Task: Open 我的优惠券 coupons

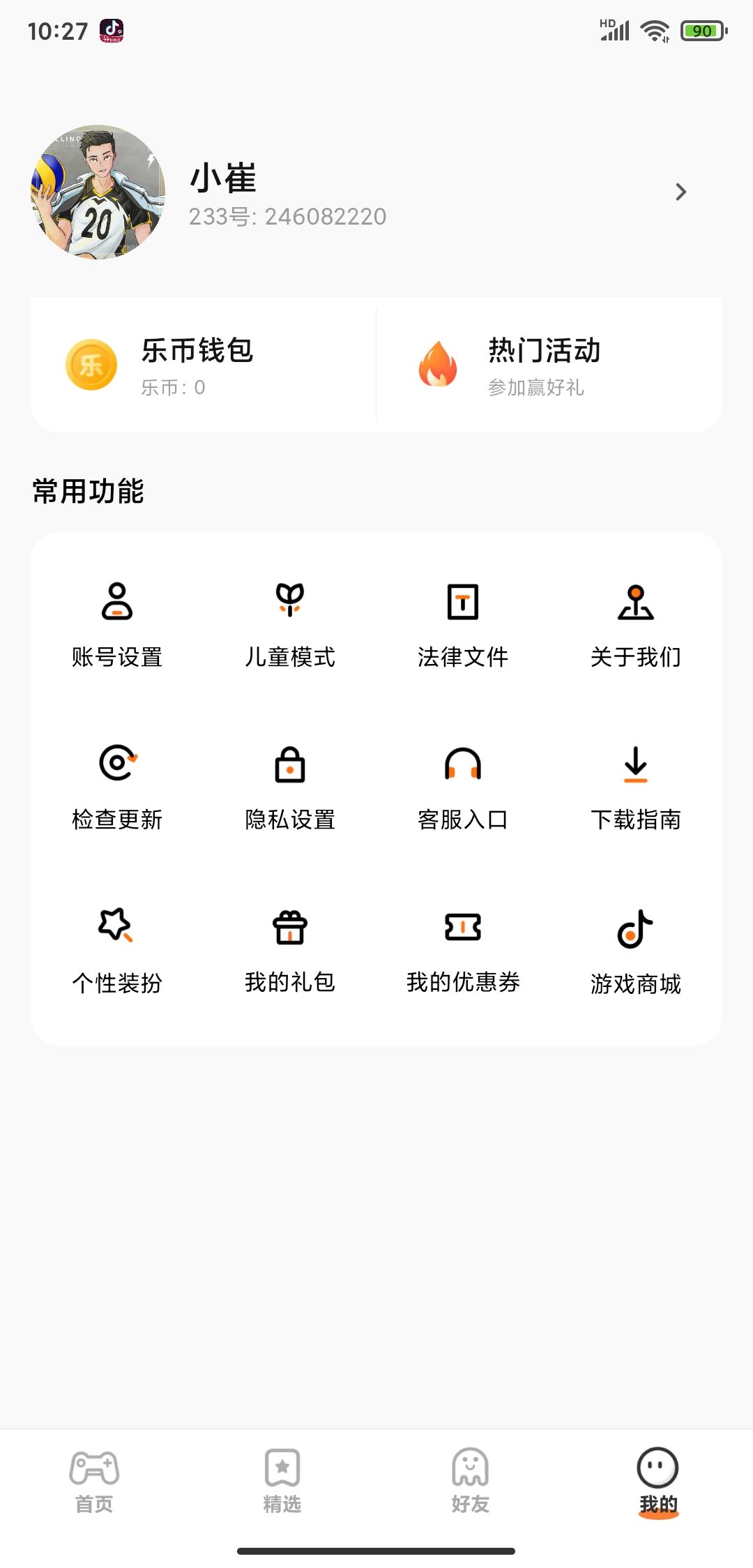Action: pos(463,950)
